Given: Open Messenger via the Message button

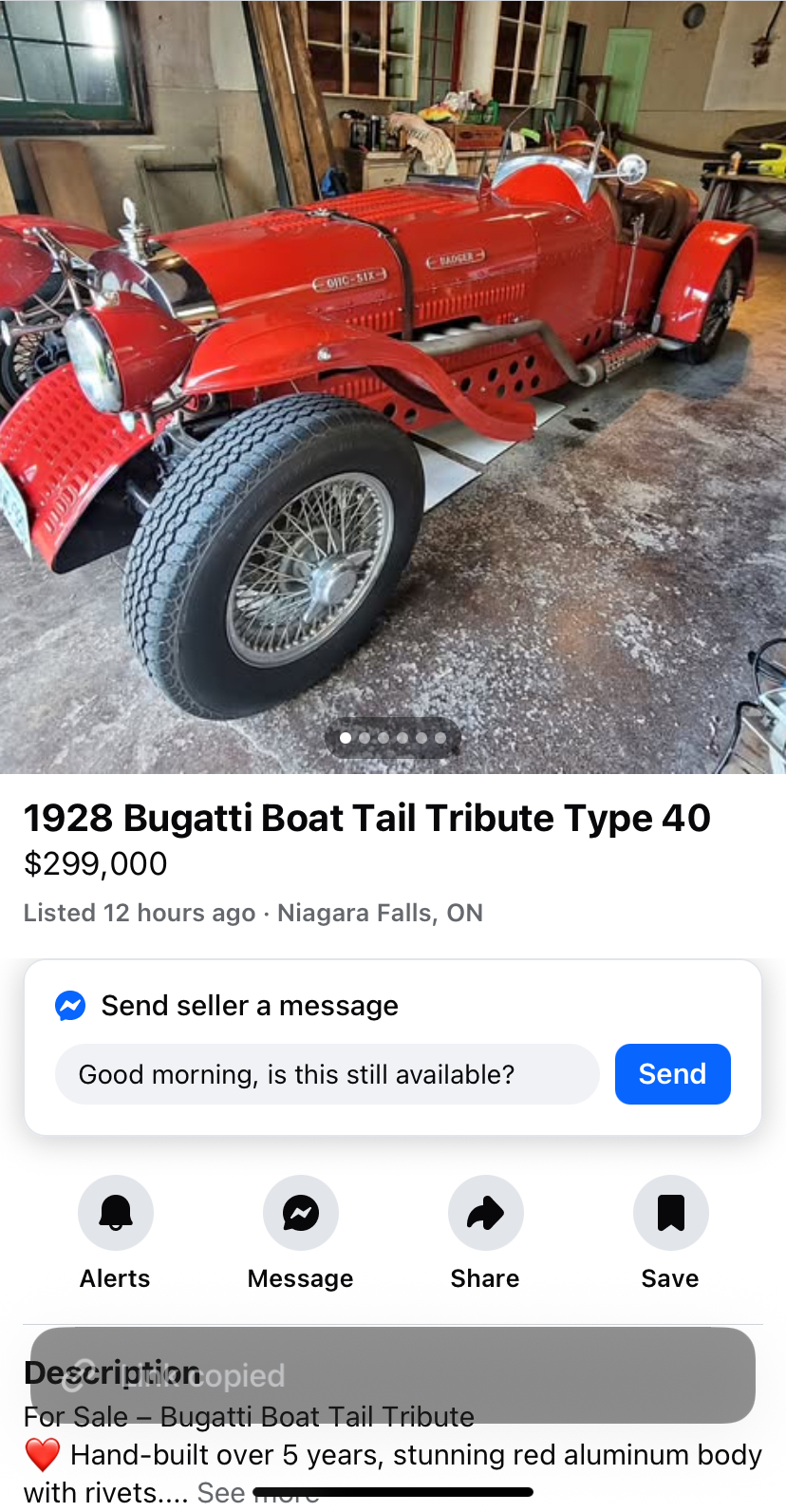Looking at the screenshot, I should point(301,1213).
